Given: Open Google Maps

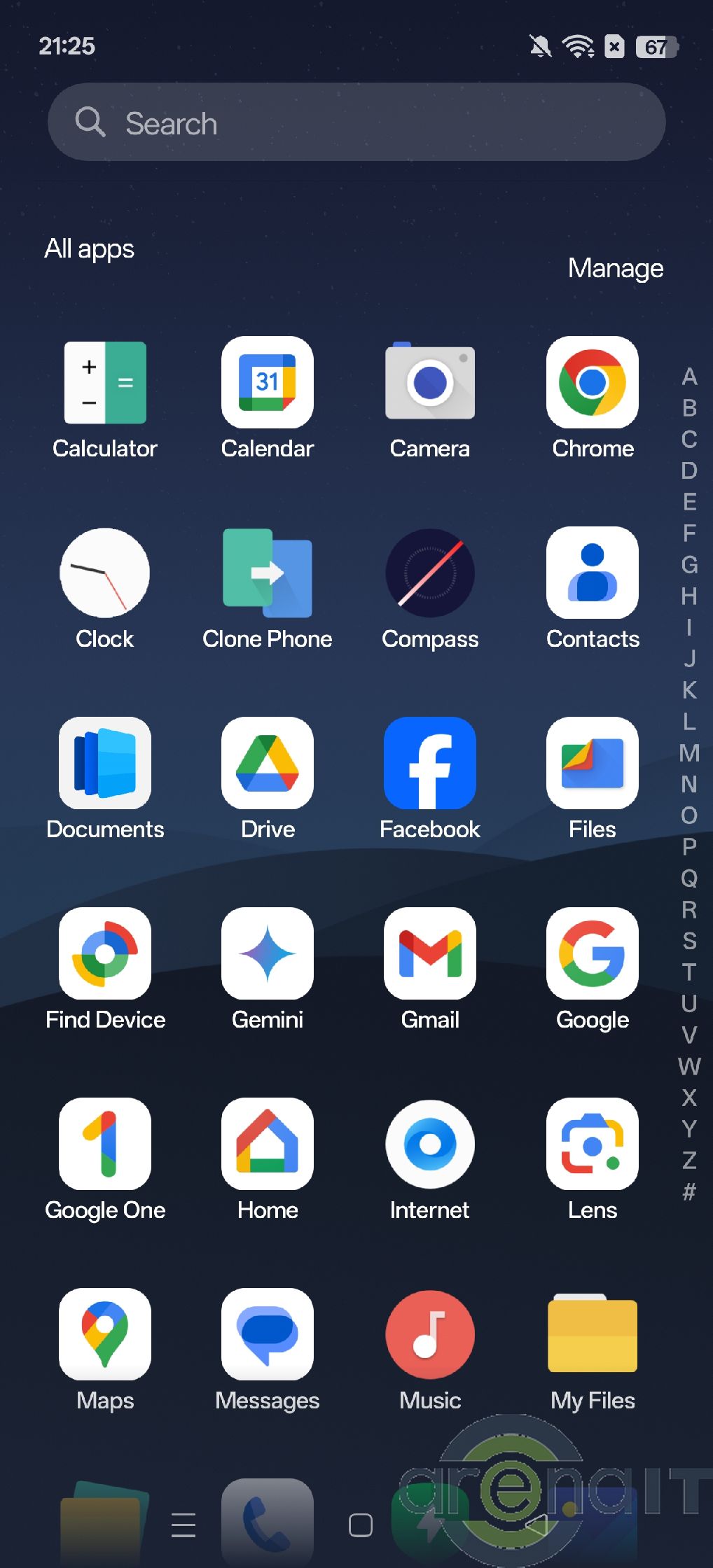Looking at the screenshot, I should pyautogui.click(x=105, y=1335).
